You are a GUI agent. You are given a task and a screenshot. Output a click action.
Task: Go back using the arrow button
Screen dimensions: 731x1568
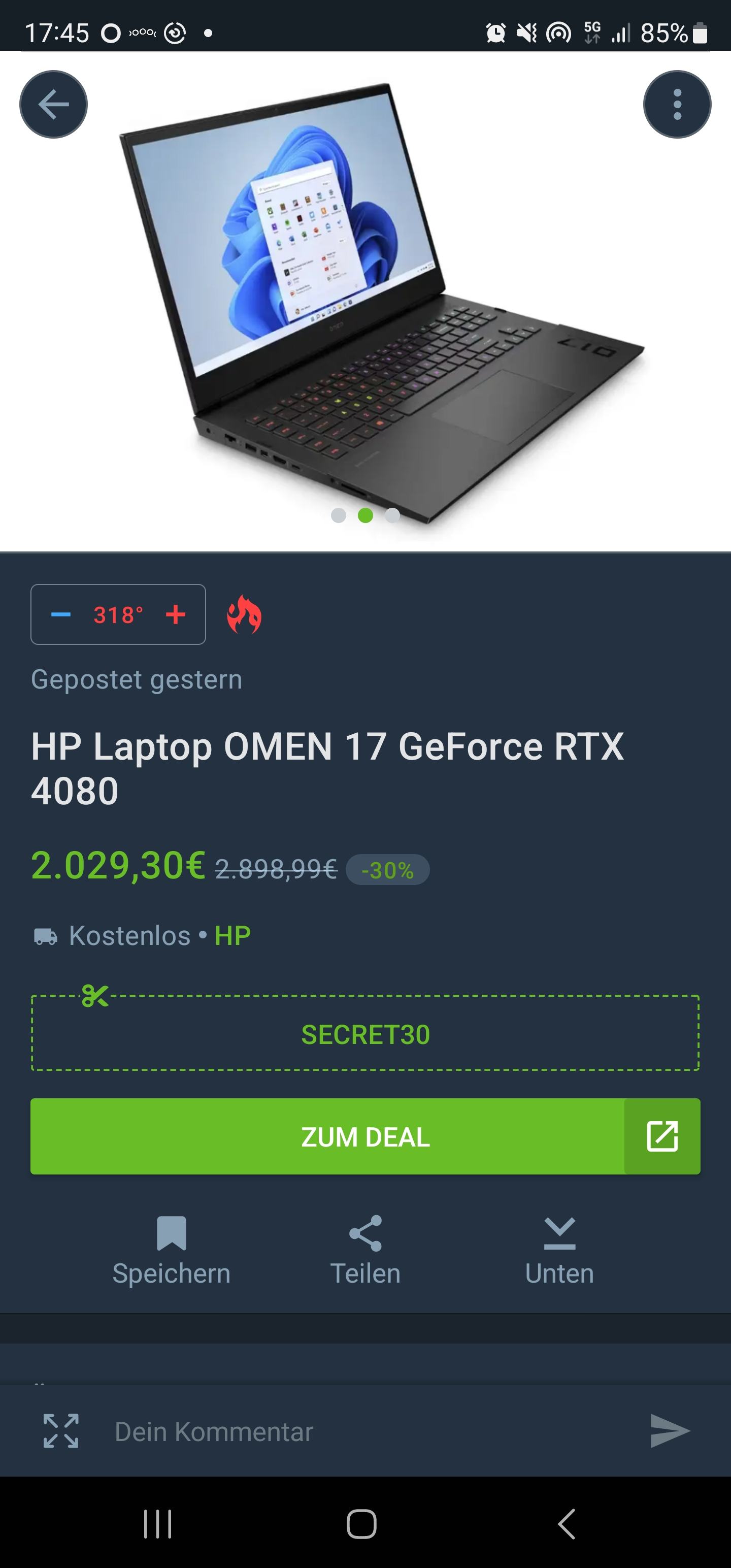coord(54,105)
